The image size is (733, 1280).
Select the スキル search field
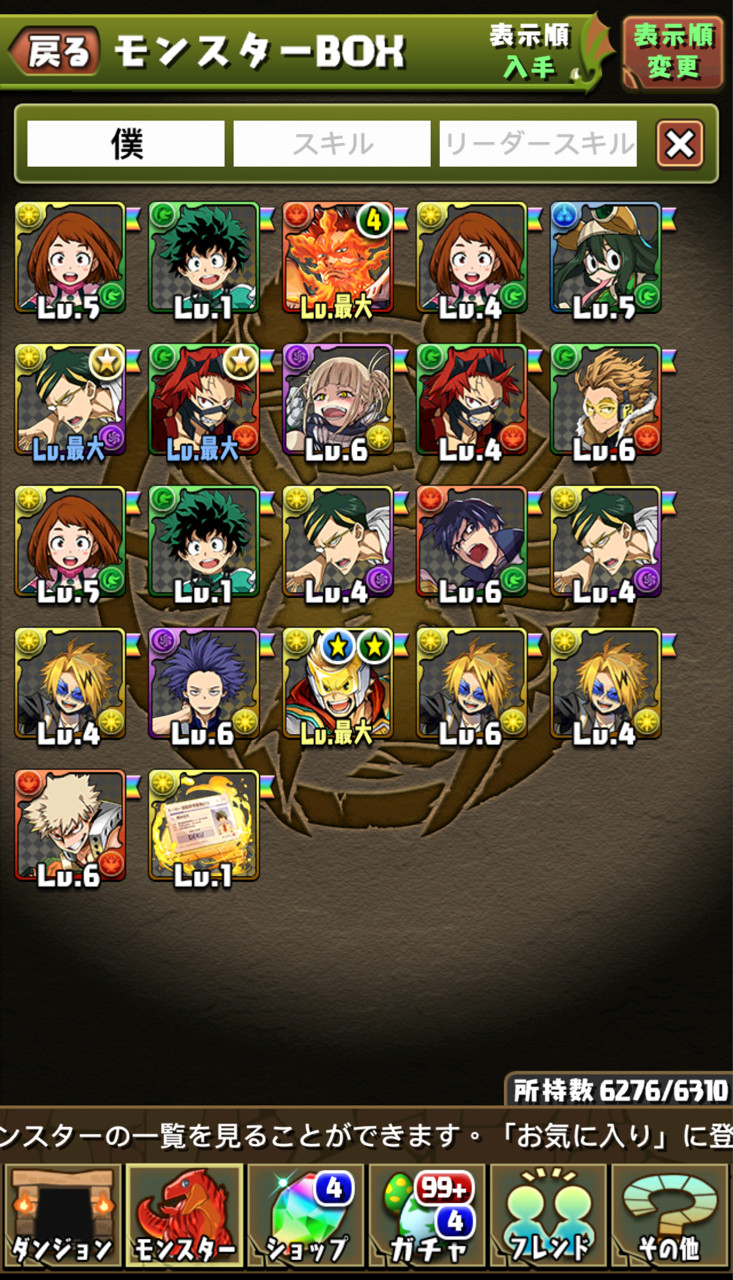pos(332,144)
